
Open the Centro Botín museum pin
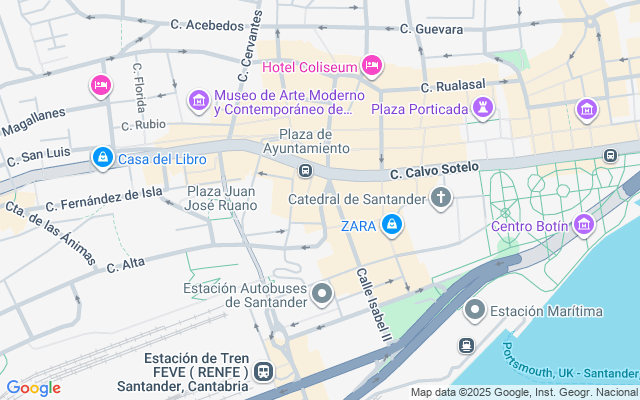click(584, 224)
